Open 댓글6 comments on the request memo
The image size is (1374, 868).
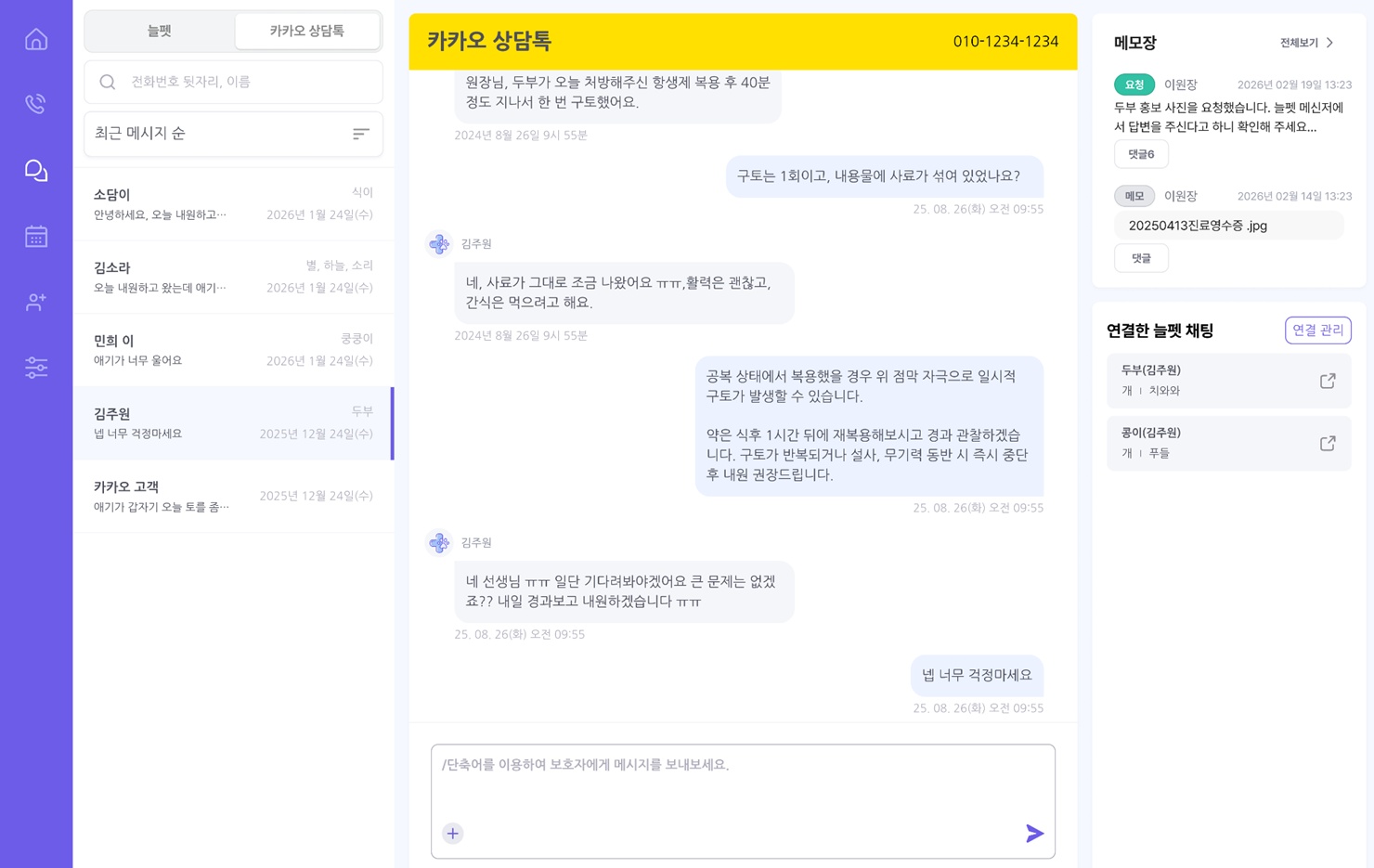point(1141,154)
